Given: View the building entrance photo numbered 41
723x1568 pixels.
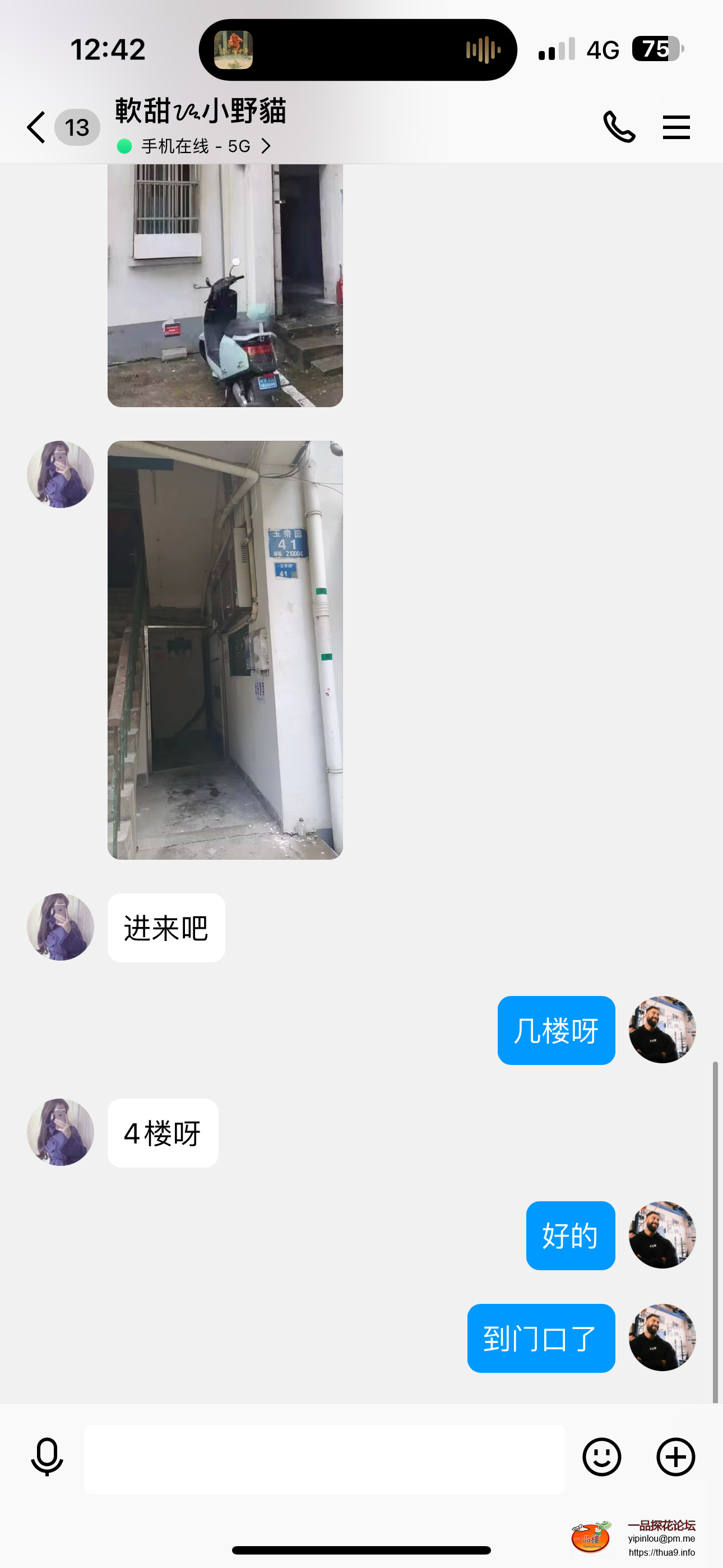Looking at the screenshot, I should [x=225, y=649].
